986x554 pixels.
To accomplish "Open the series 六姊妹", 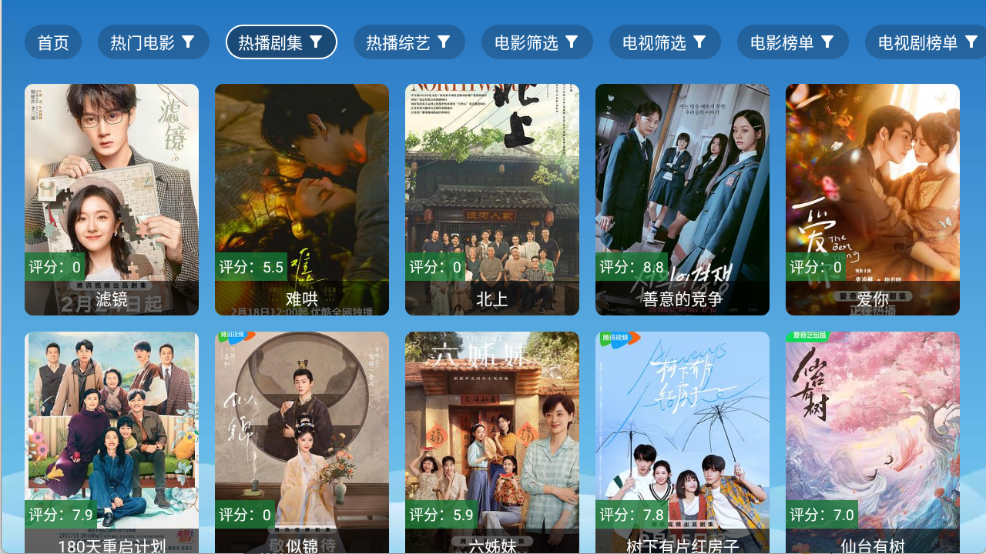I will pyautogui.click(x=492, y=442).
